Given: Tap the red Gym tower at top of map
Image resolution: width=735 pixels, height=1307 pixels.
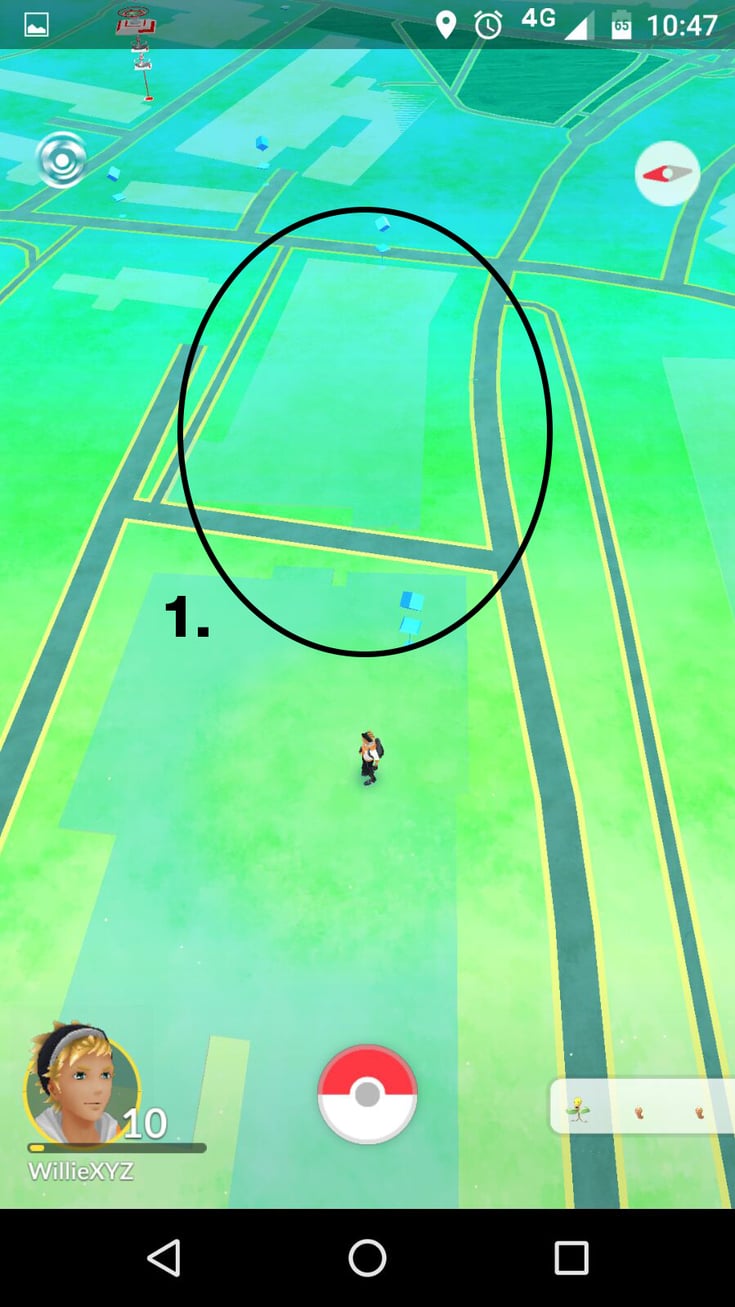Looking at the screenshot, I should point(135,25).
